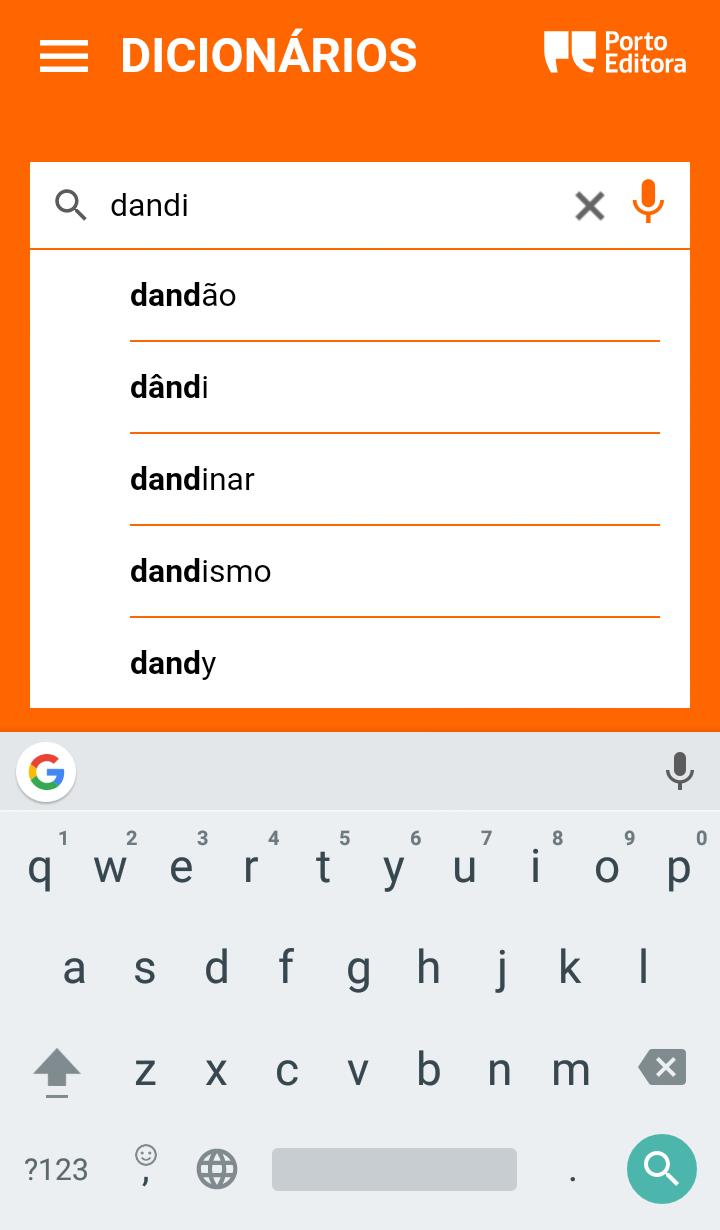Viewport: 720px width, 1230px height.
Task: Open Google from the keyboard G icon
Action: 46,772
